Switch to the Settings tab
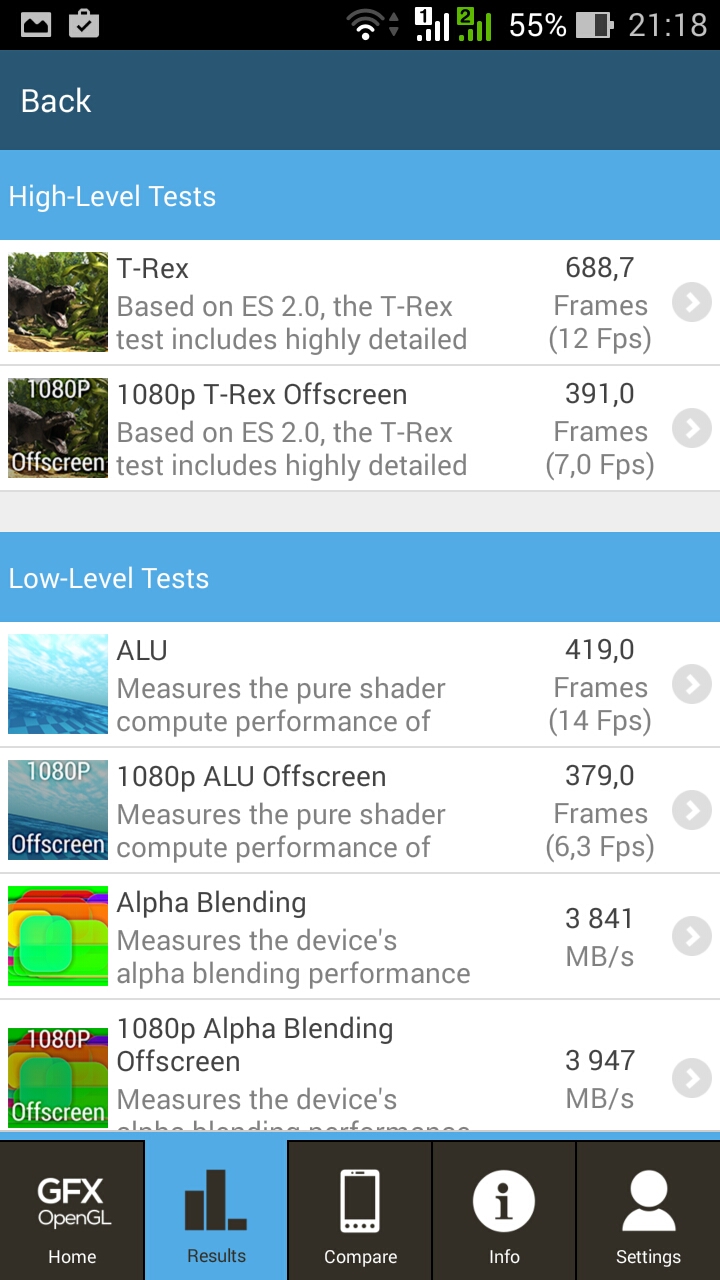This screenshot has height=1280, width=720. (x=648, y=1211)
